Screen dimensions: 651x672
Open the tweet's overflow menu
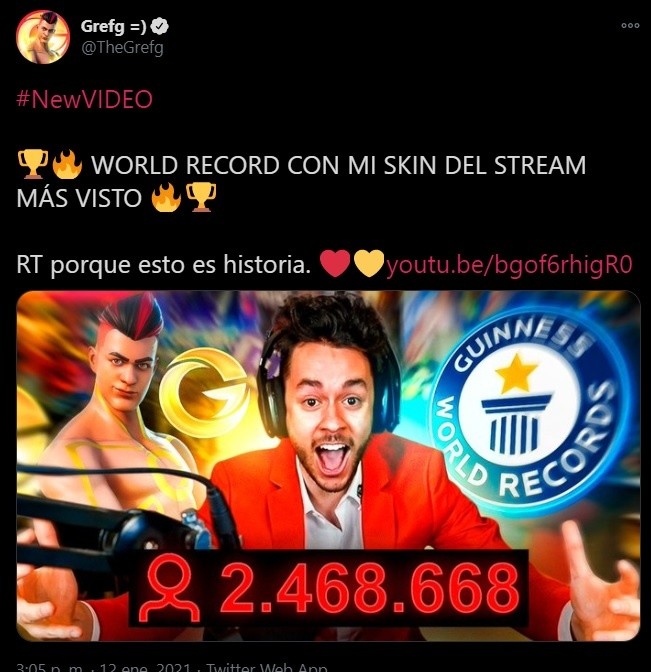pyautogui.click(x=630, y=26)
